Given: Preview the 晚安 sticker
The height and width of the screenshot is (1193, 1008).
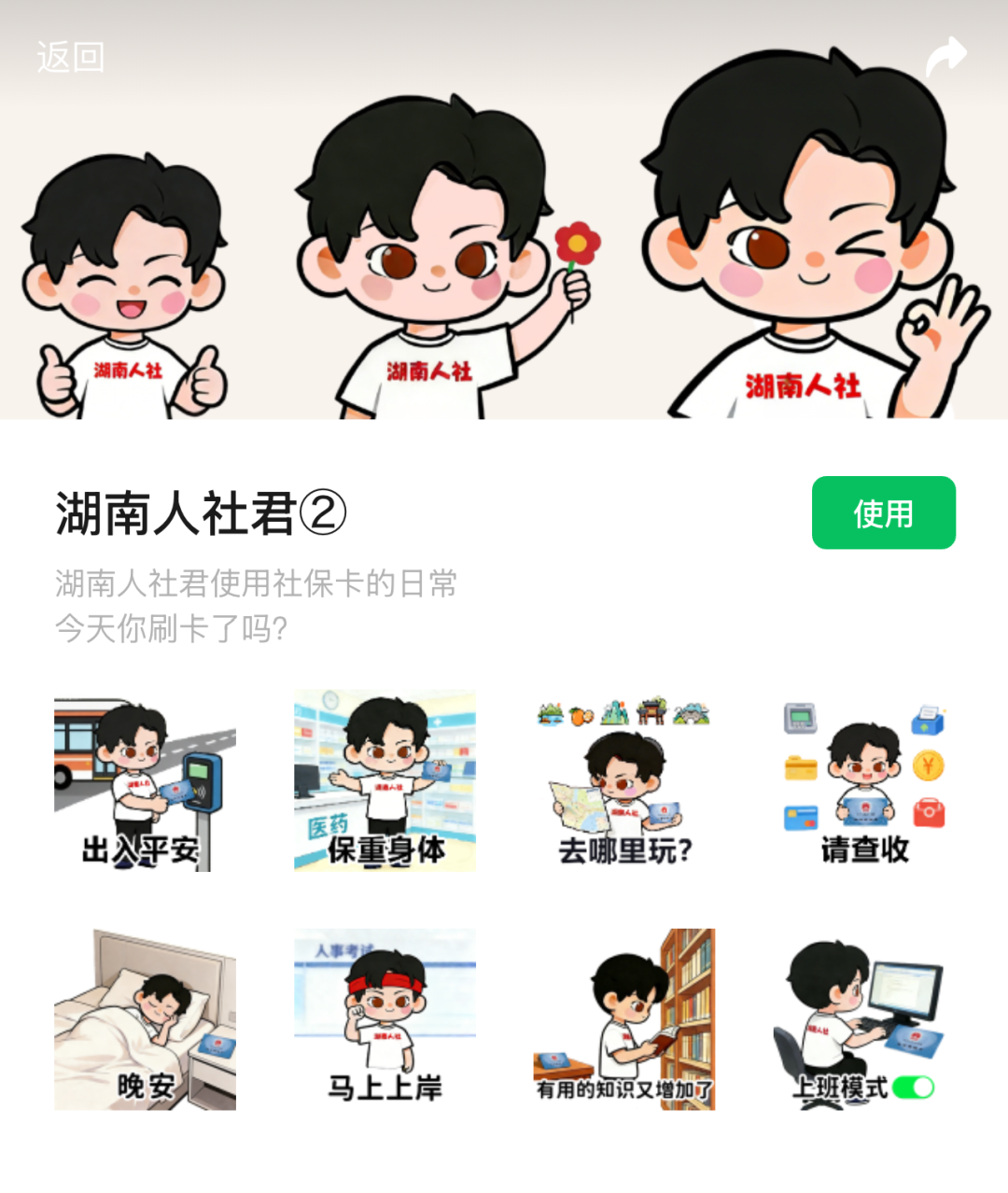Looking at the screenshot, I should [145, 1019].
